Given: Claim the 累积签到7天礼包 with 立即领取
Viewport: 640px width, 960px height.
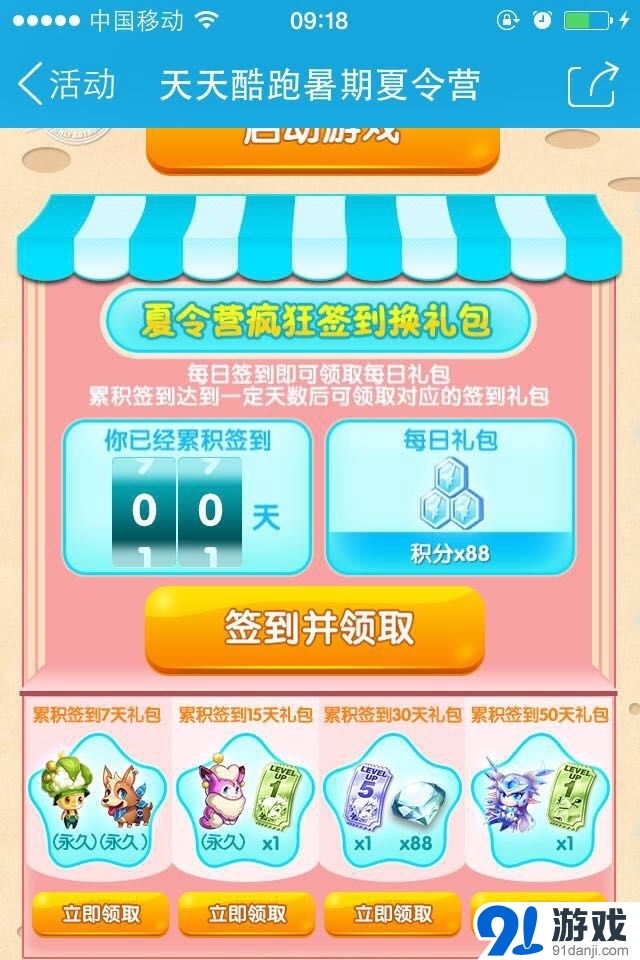Looking at the screenshot, I should click(100, 914).
